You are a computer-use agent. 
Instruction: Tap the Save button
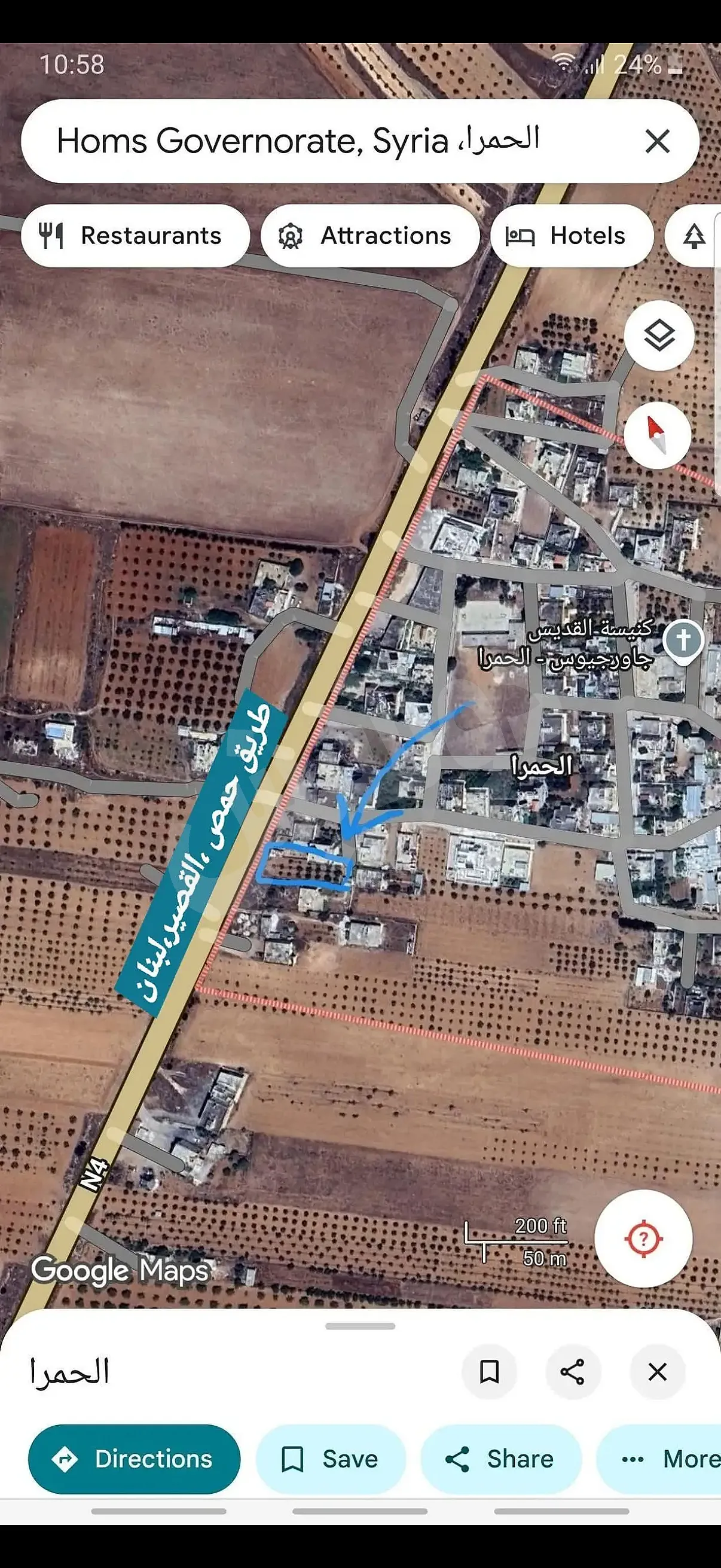[x=331, y=1459]
